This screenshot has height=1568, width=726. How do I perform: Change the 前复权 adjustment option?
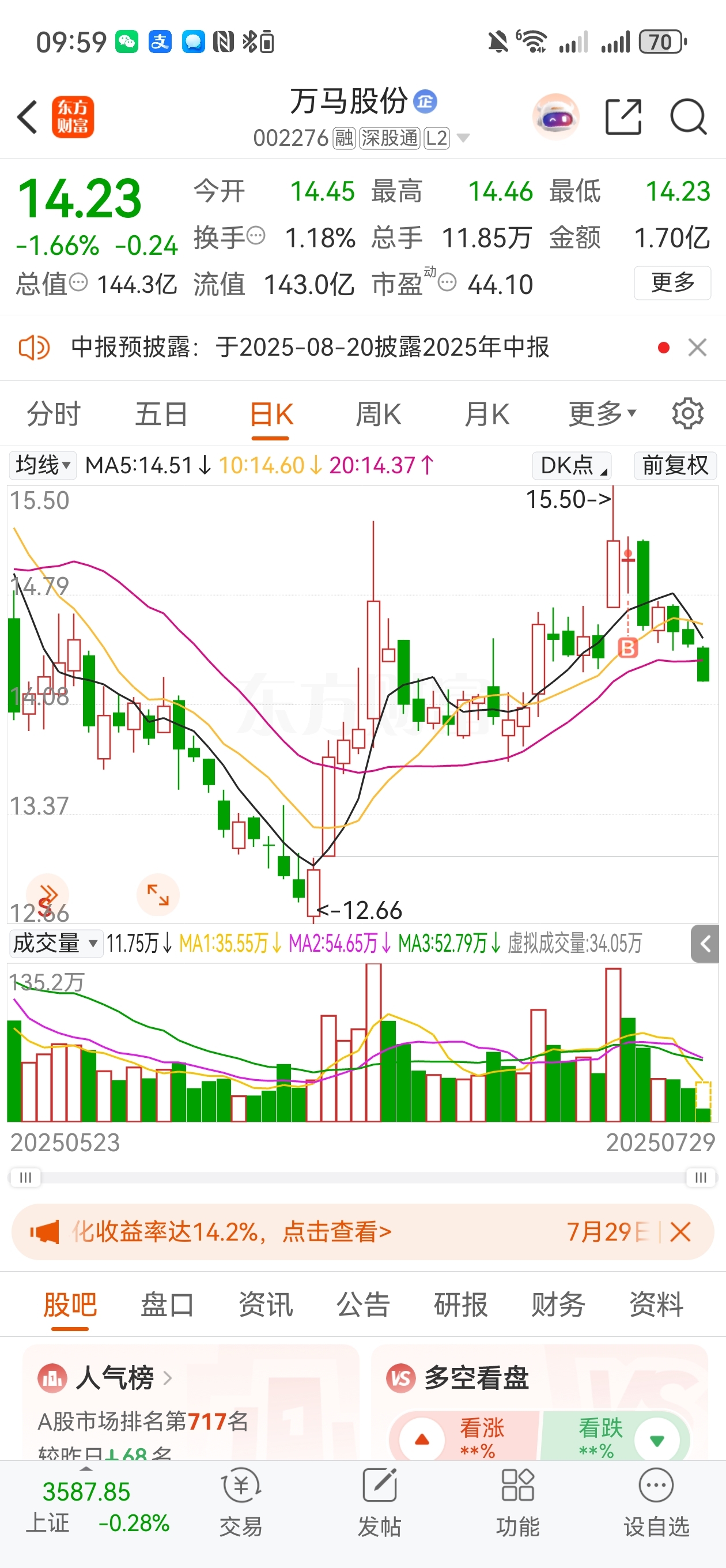pyautogui.click(x=675, y=466)
